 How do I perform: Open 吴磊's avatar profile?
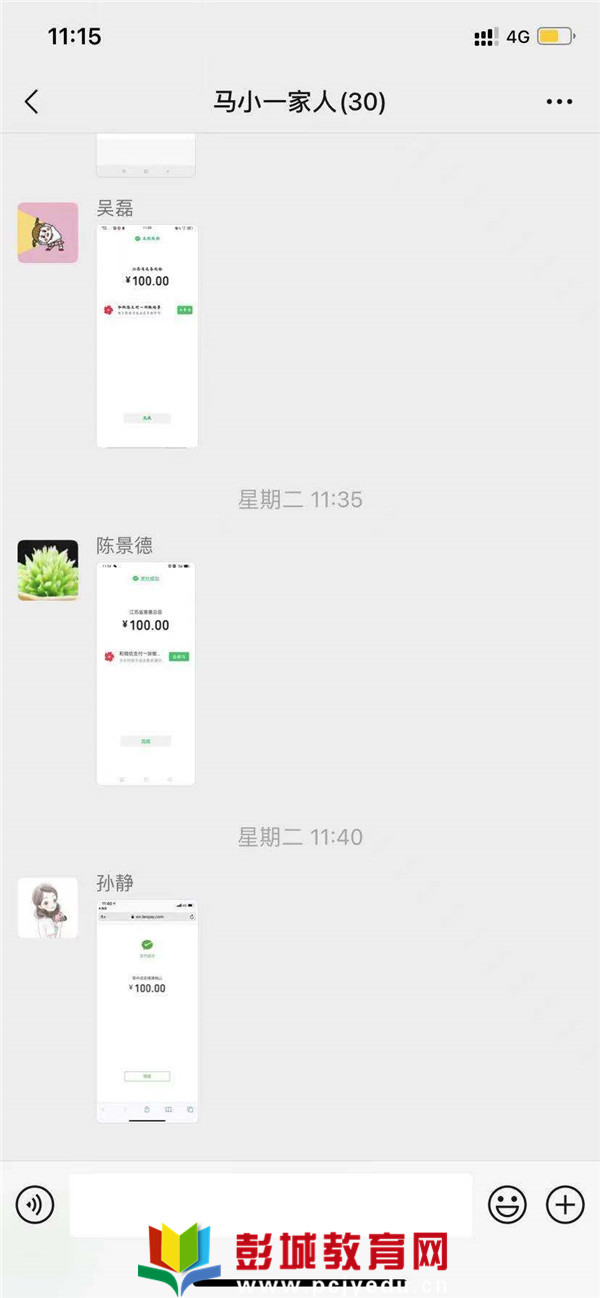pyautogui.click(x=48, y=233)
